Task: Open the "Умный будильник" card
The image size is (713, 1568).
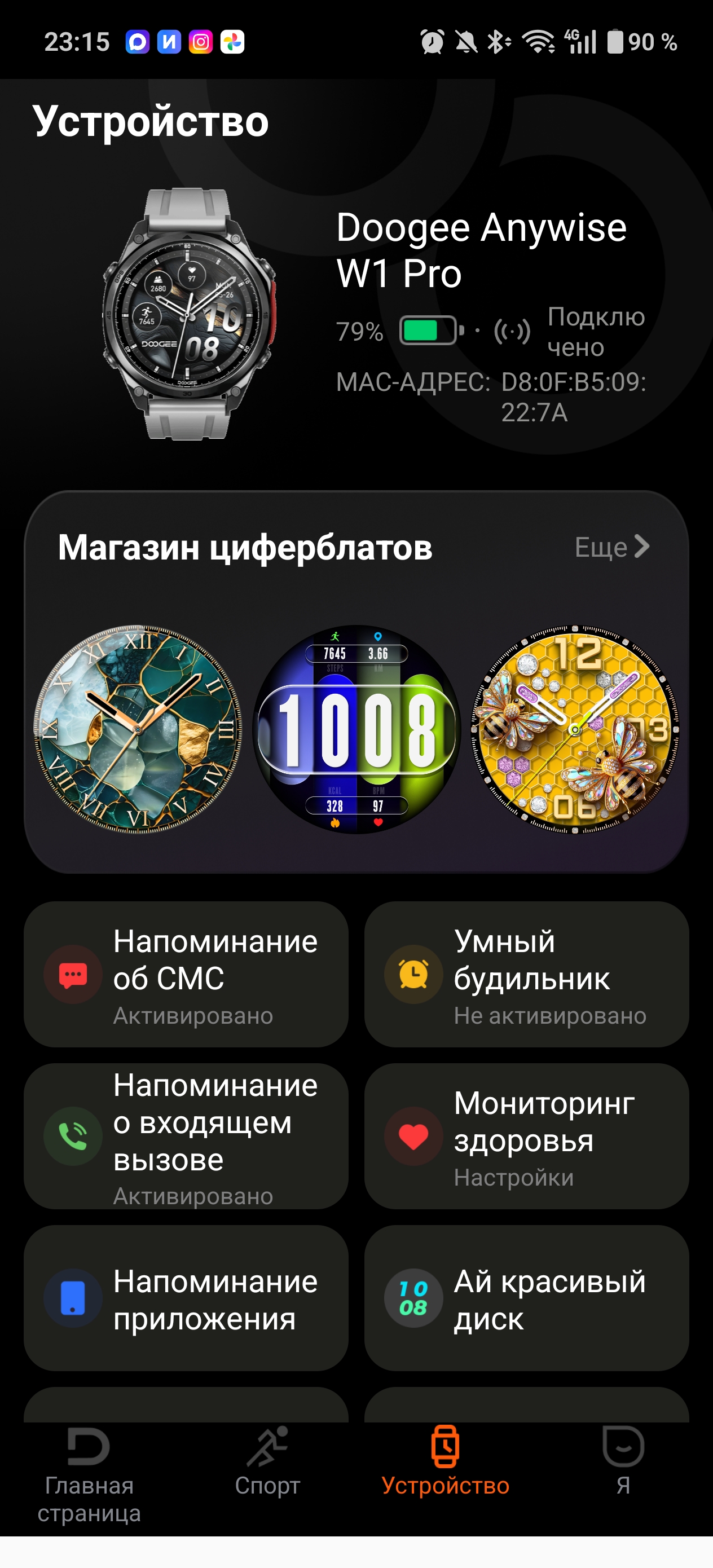Action: coord(526,975)
